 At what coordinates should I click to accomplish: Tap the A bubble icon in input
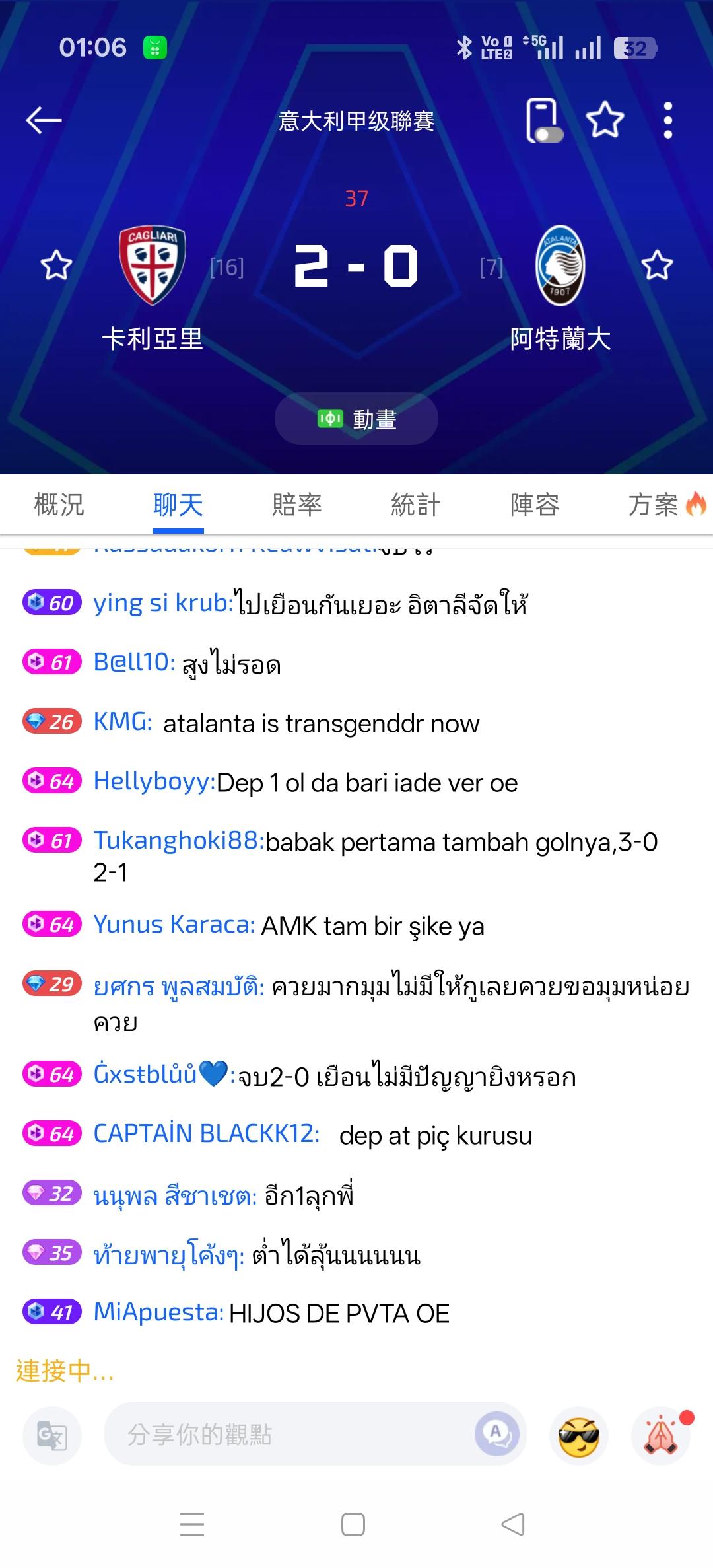click(496, 1435)
